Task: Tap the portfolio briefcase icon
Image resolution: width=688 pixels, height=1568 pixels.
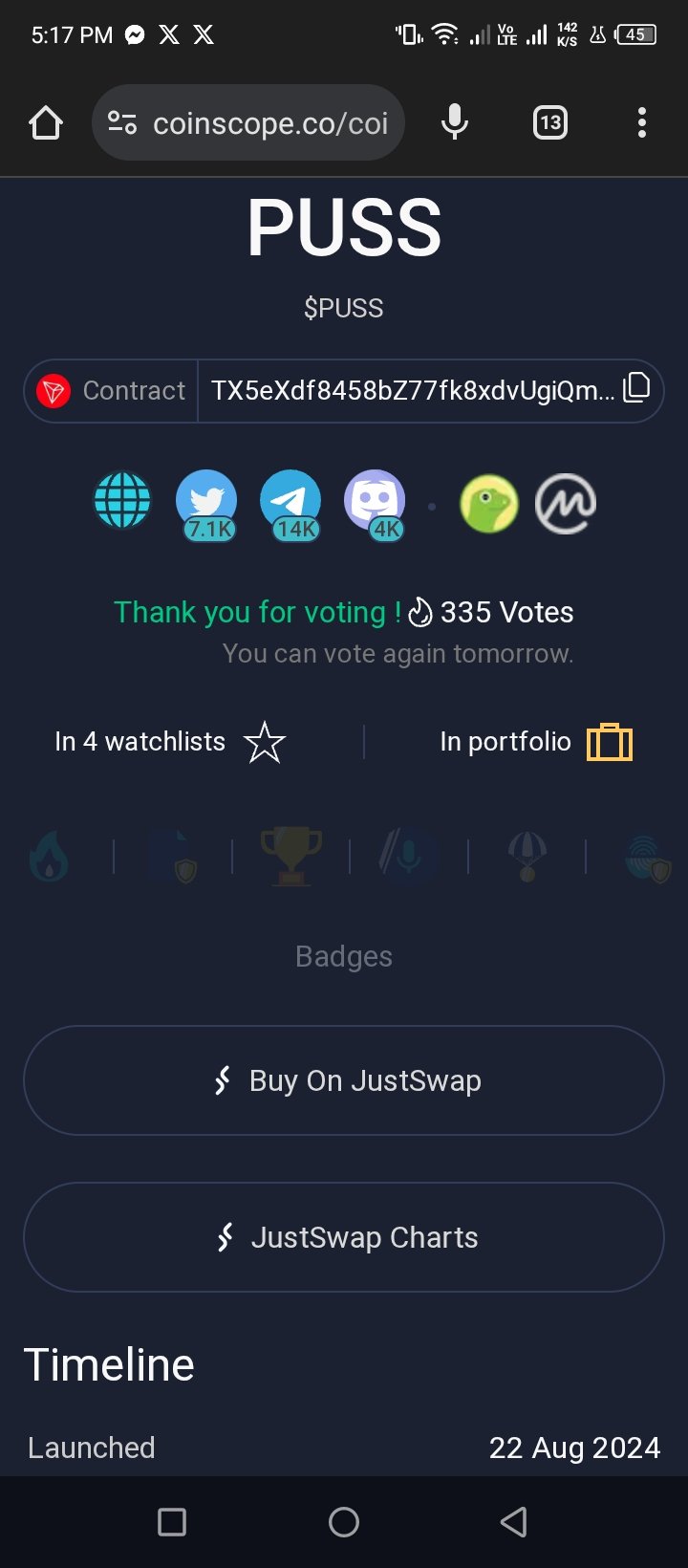Action: click(x=610, y=742)
